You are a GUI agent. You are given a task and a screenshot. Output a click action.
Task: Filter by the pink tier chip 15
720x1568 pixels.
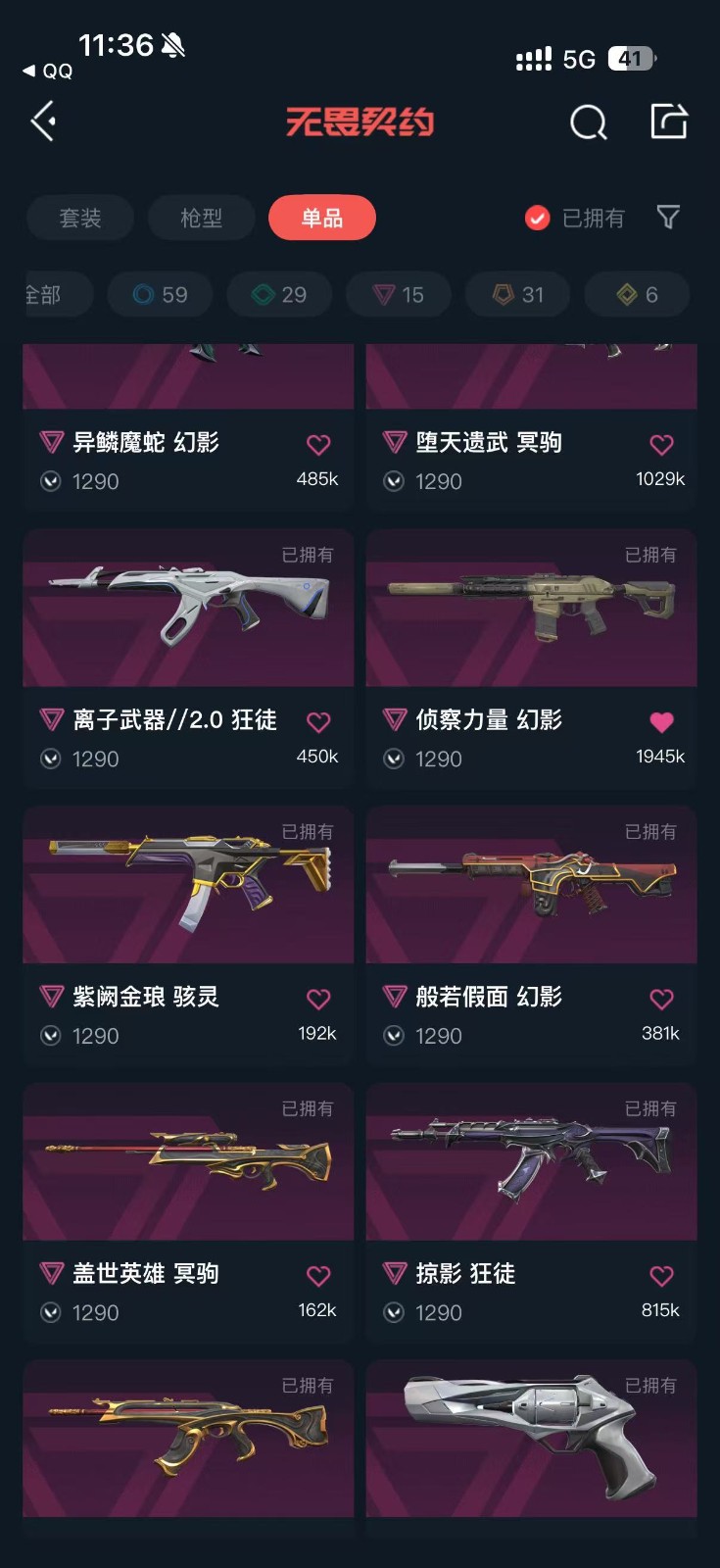point(399,295)
